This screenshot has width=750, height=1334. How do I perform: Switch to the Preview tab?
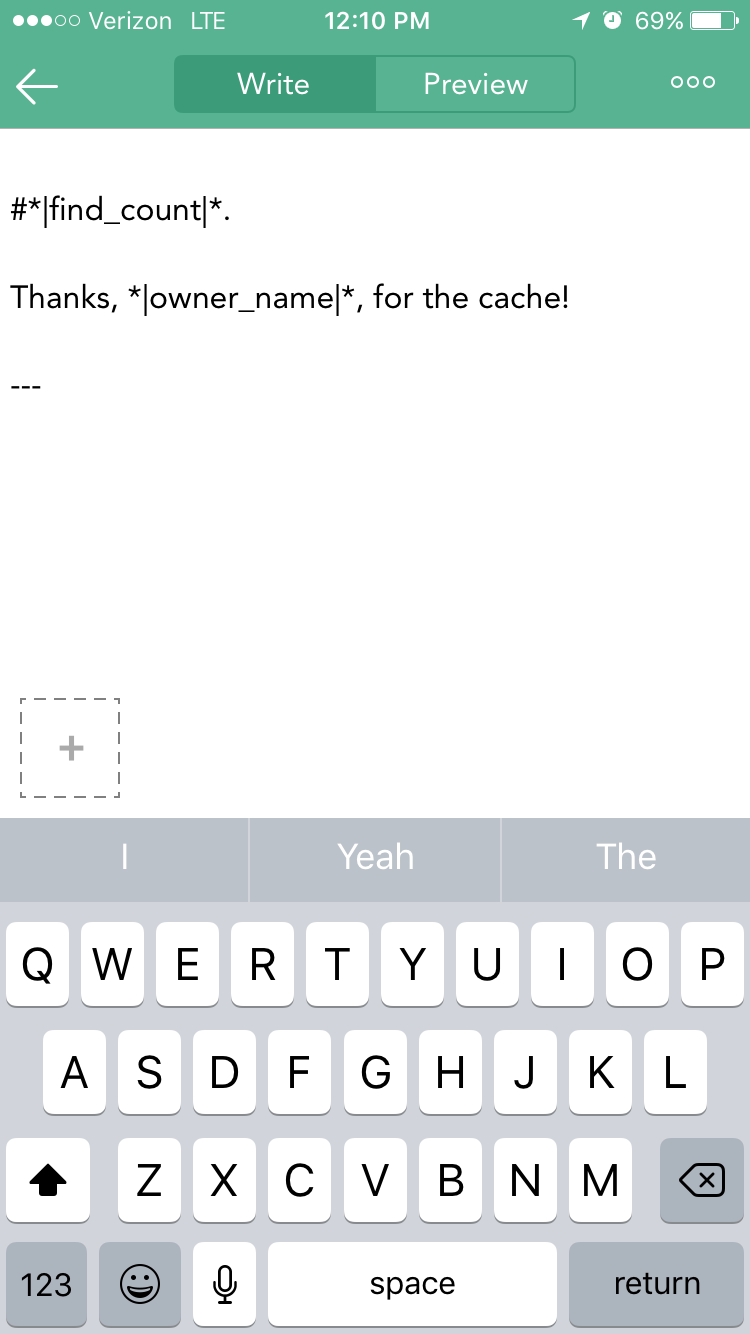click(x=475, y=84)
